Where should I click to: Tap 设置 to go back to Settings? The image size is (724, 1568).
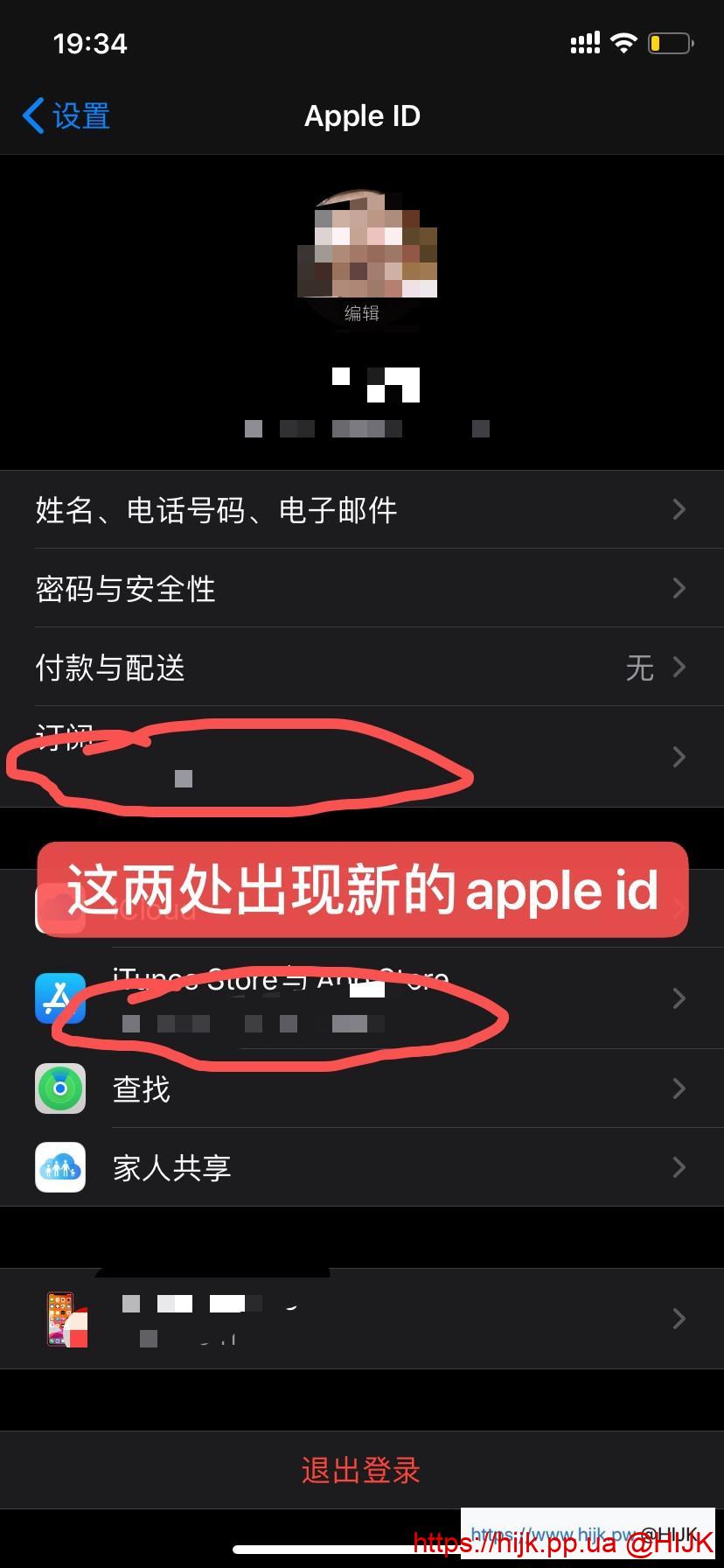(66, 115)
